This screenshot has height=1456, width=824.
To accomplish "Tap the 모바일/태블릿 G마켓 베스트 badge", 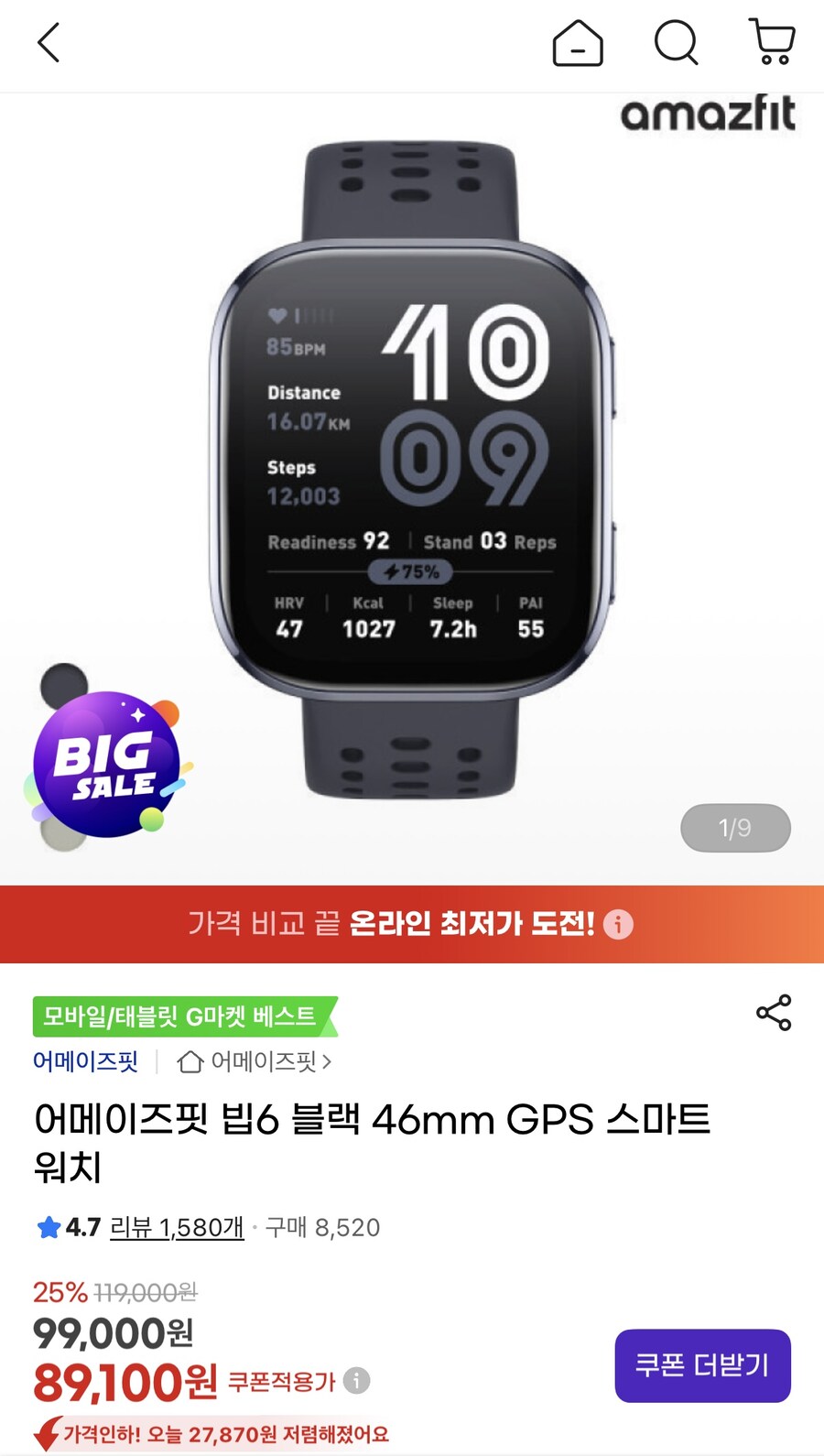I will (x=180, y=1016).
